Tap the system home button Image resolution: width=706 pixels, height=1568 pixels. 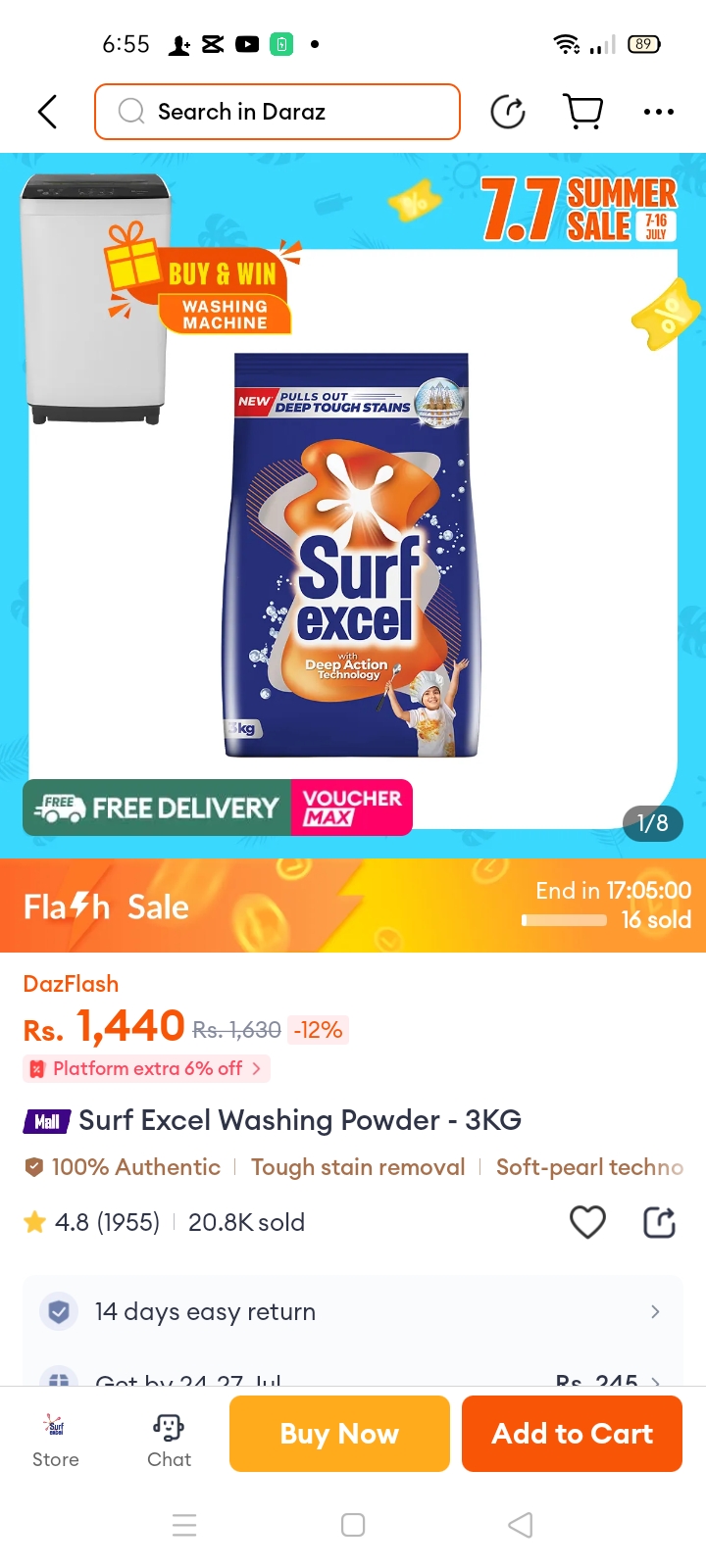353,1525
